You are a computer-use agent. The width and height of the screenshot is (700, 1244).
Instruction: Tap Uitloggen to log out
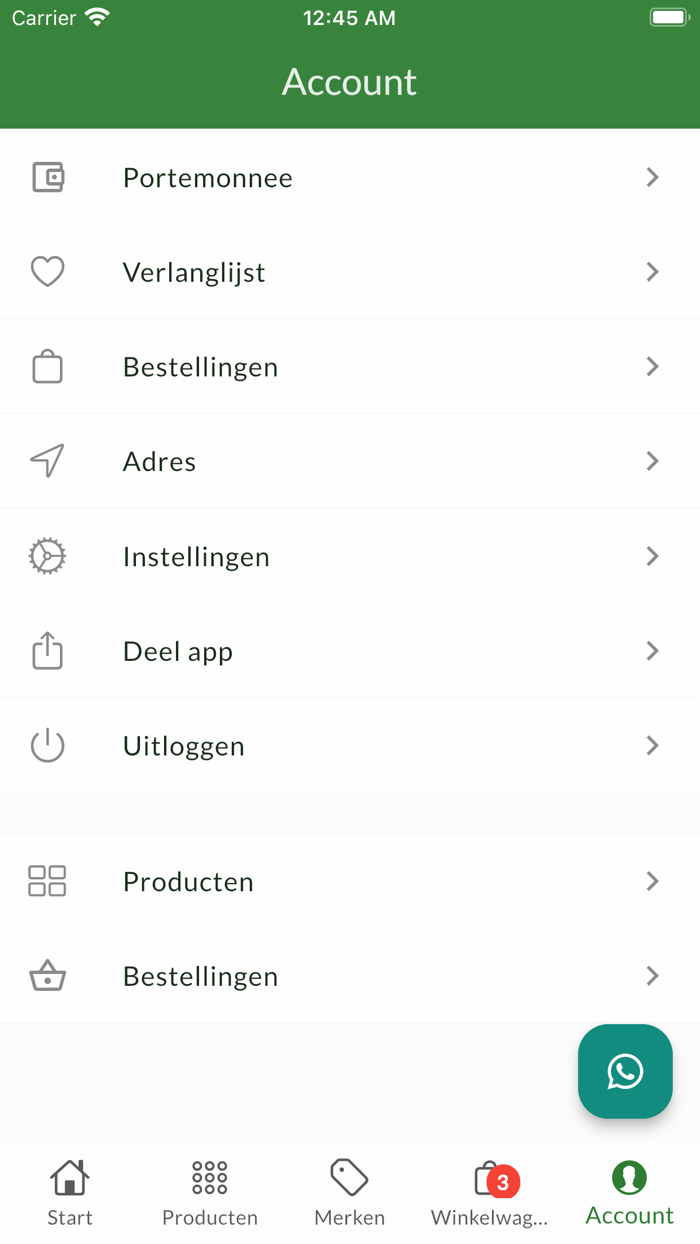(349, 746)
